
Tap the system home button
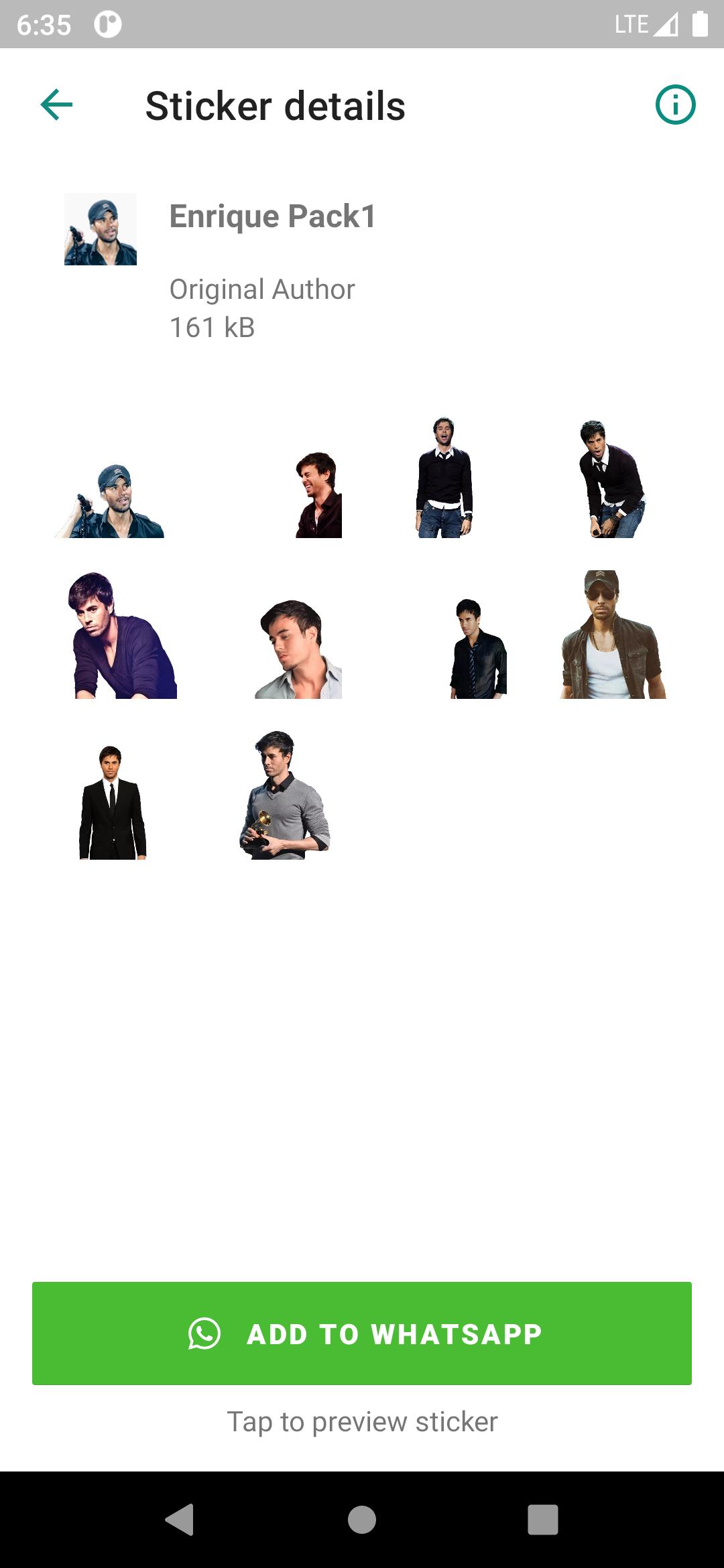pyautogui.click(x=362, y=1519)
